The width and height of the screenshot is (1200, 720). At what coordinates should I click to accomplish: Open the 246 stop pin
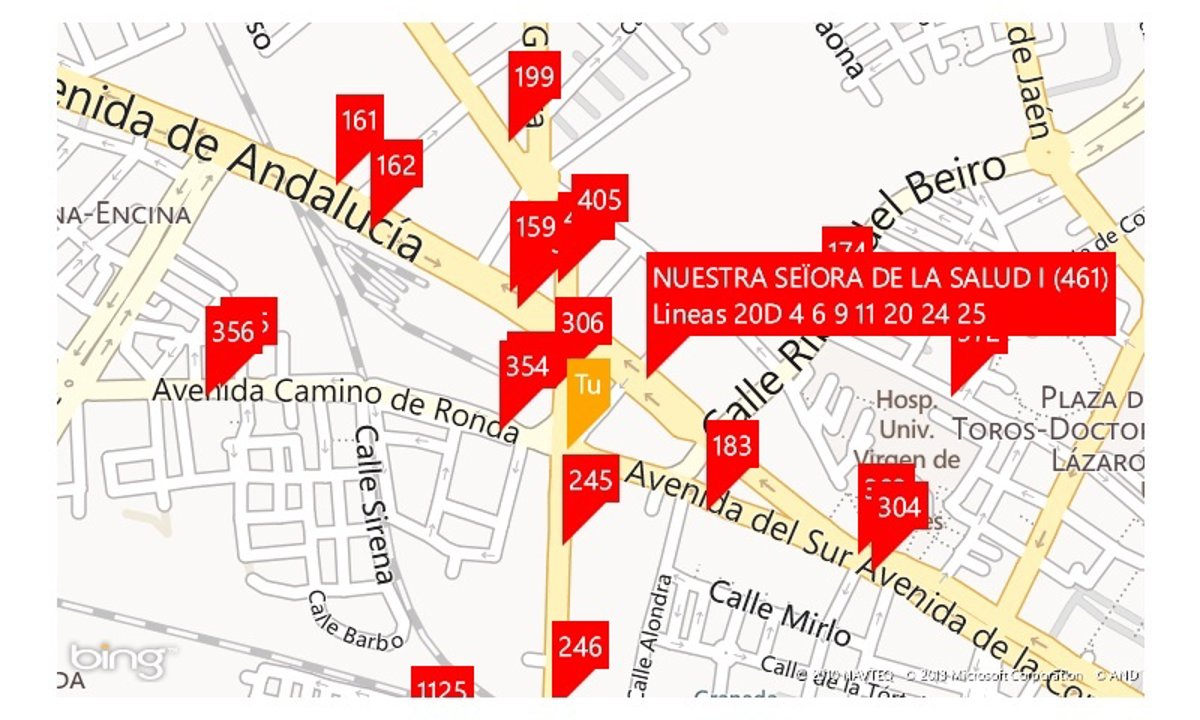pos(580,646)
